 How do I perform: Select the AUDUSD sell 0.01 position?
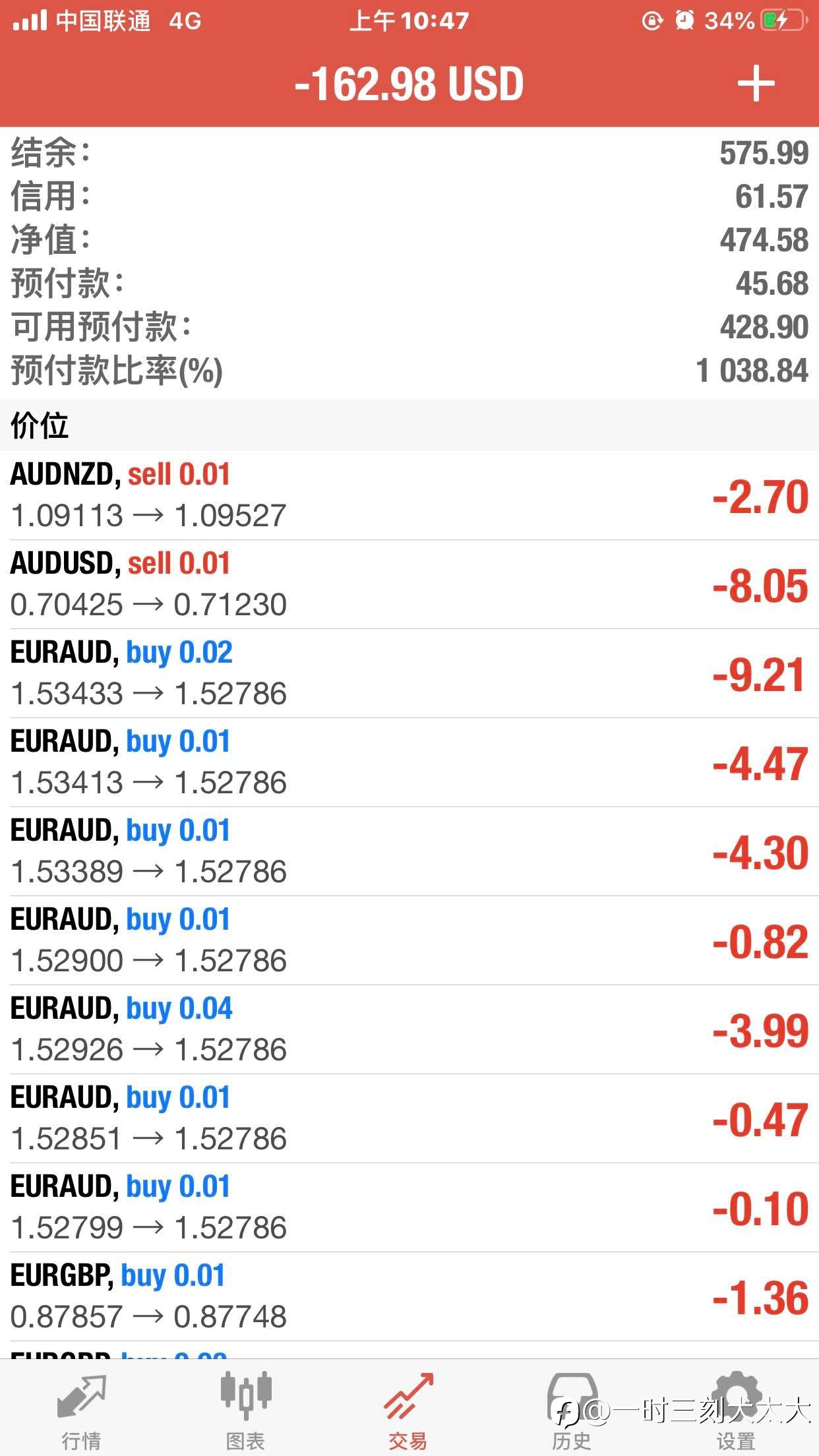[409, 585]
